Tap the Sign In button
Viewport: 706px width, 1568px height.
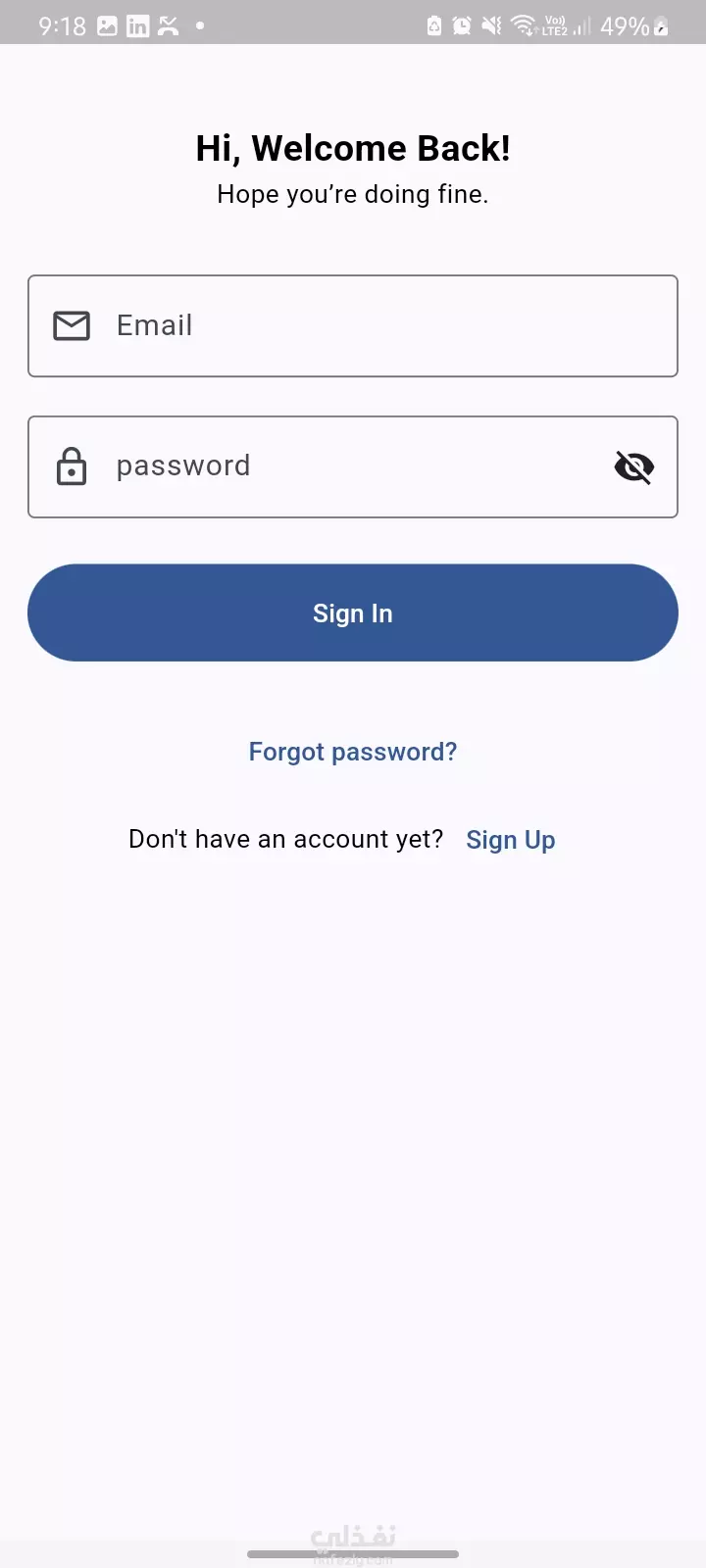[x=353, y=612]
